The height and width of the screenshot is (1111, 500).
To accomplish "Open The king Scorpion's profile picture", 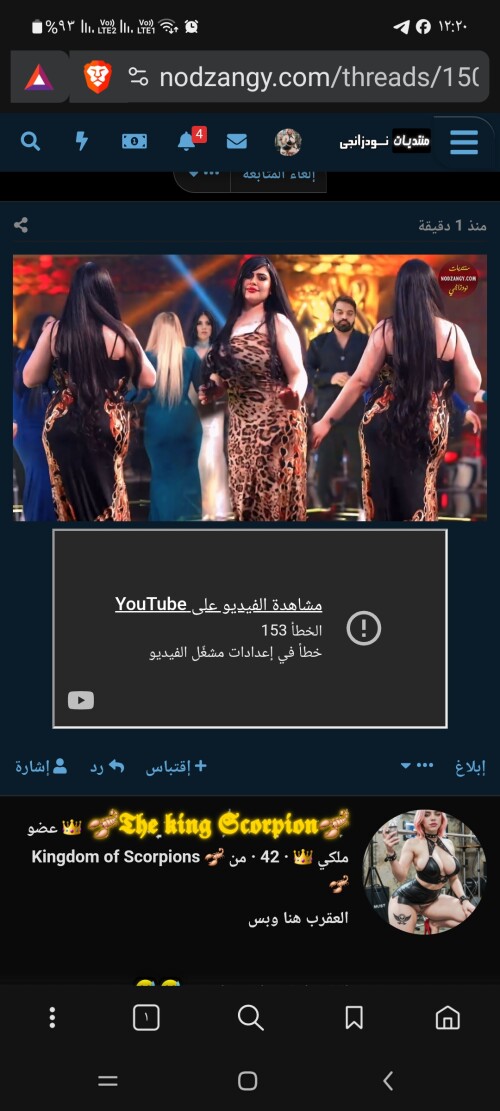I will [x=424, y=872].
